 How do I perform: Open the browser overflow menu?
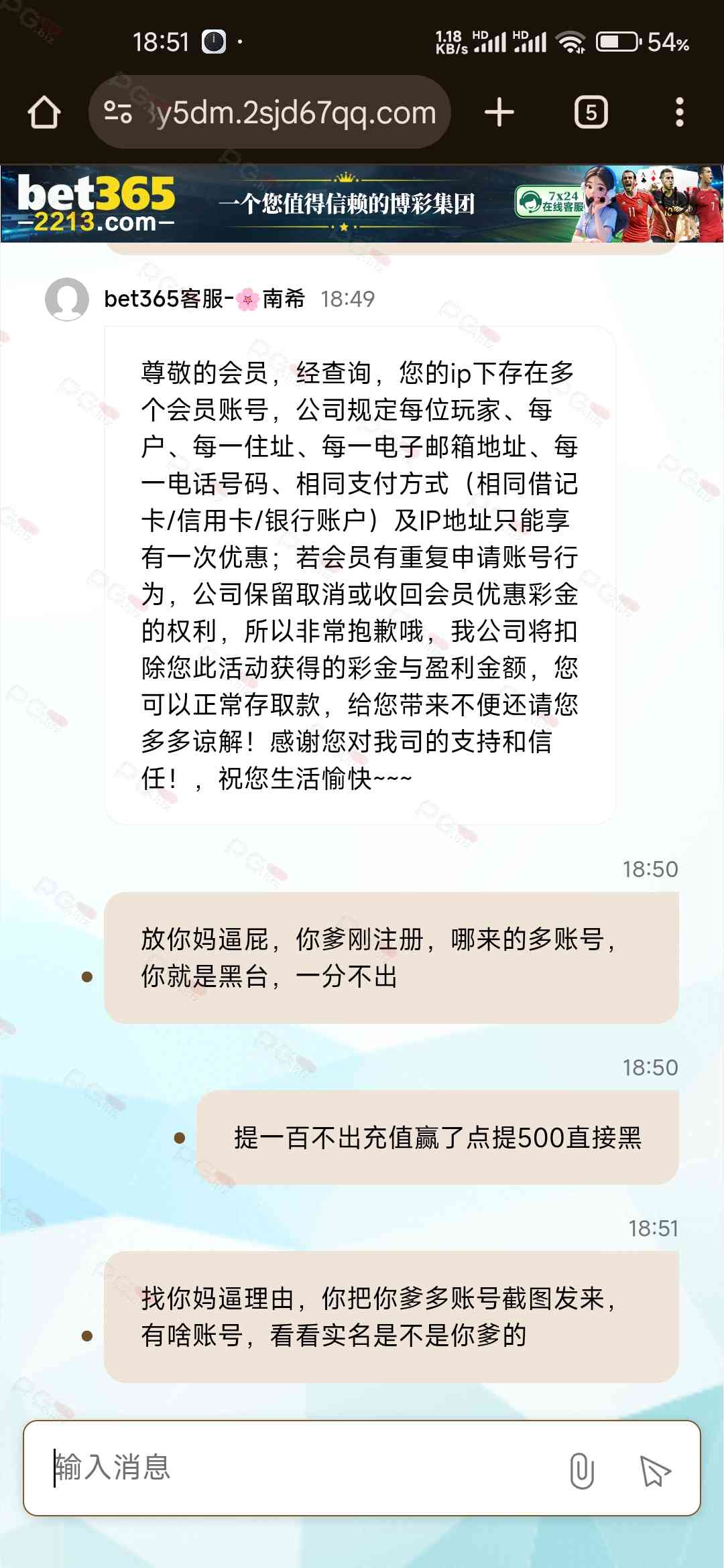(x=679, y=112)
